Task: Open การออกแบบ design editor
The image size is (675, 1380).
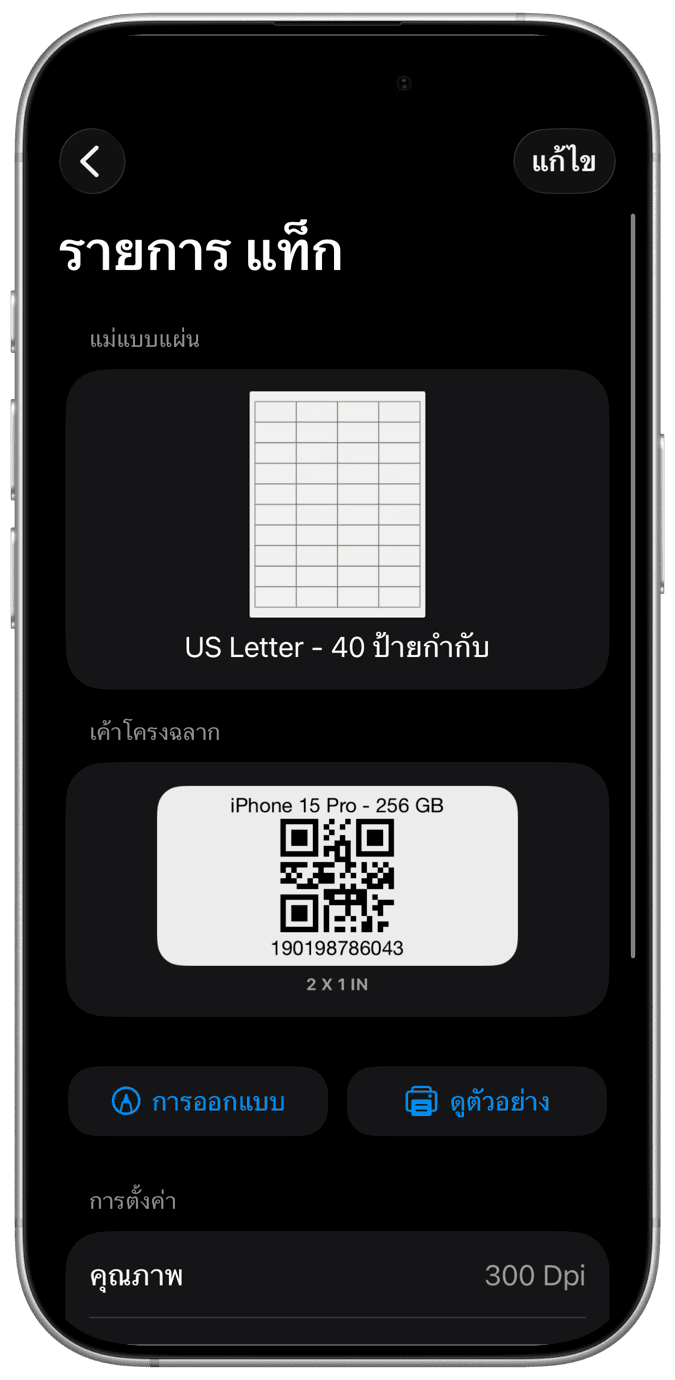Action: [x=198, y=1101]
